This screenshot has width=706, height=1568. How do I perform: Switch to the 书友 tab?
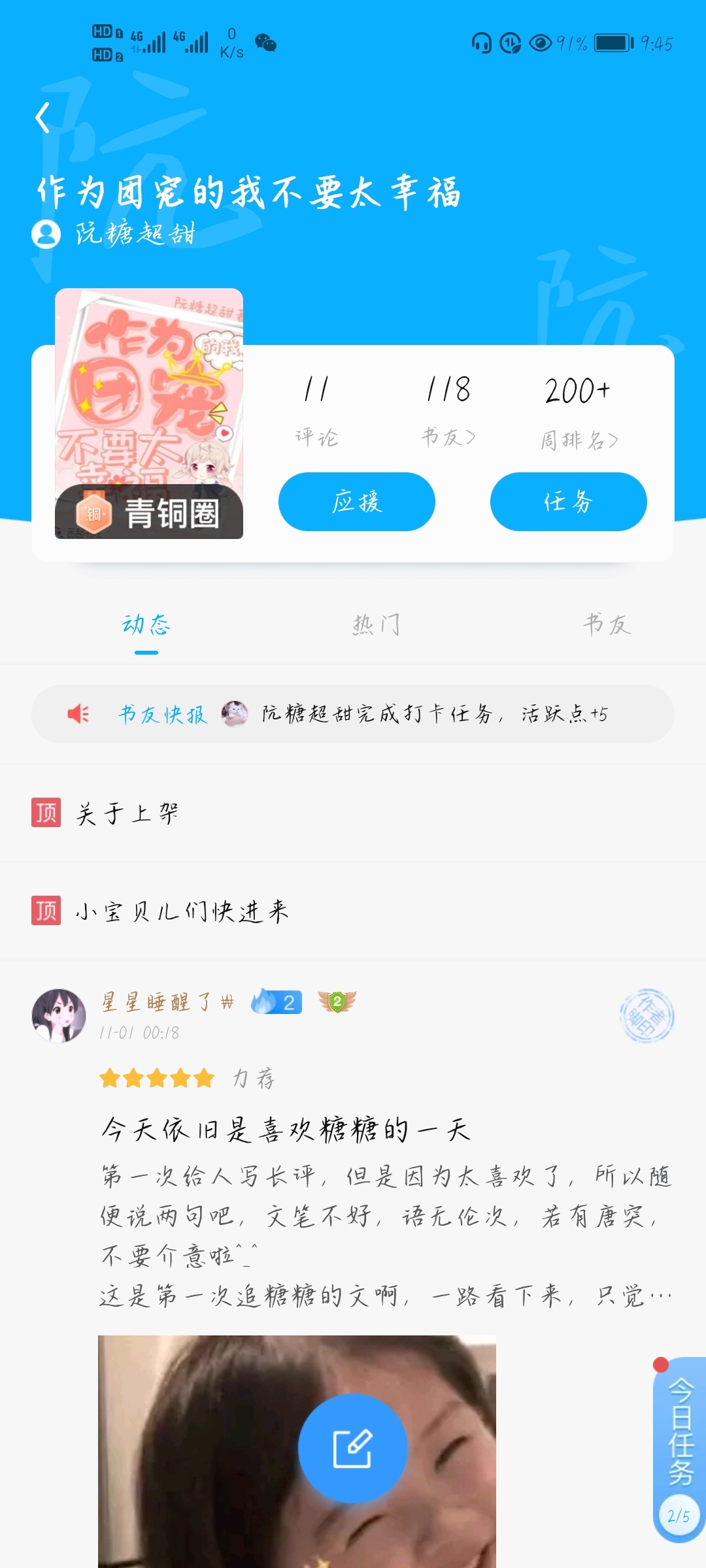pyautogui.click(x=607, y=625)
